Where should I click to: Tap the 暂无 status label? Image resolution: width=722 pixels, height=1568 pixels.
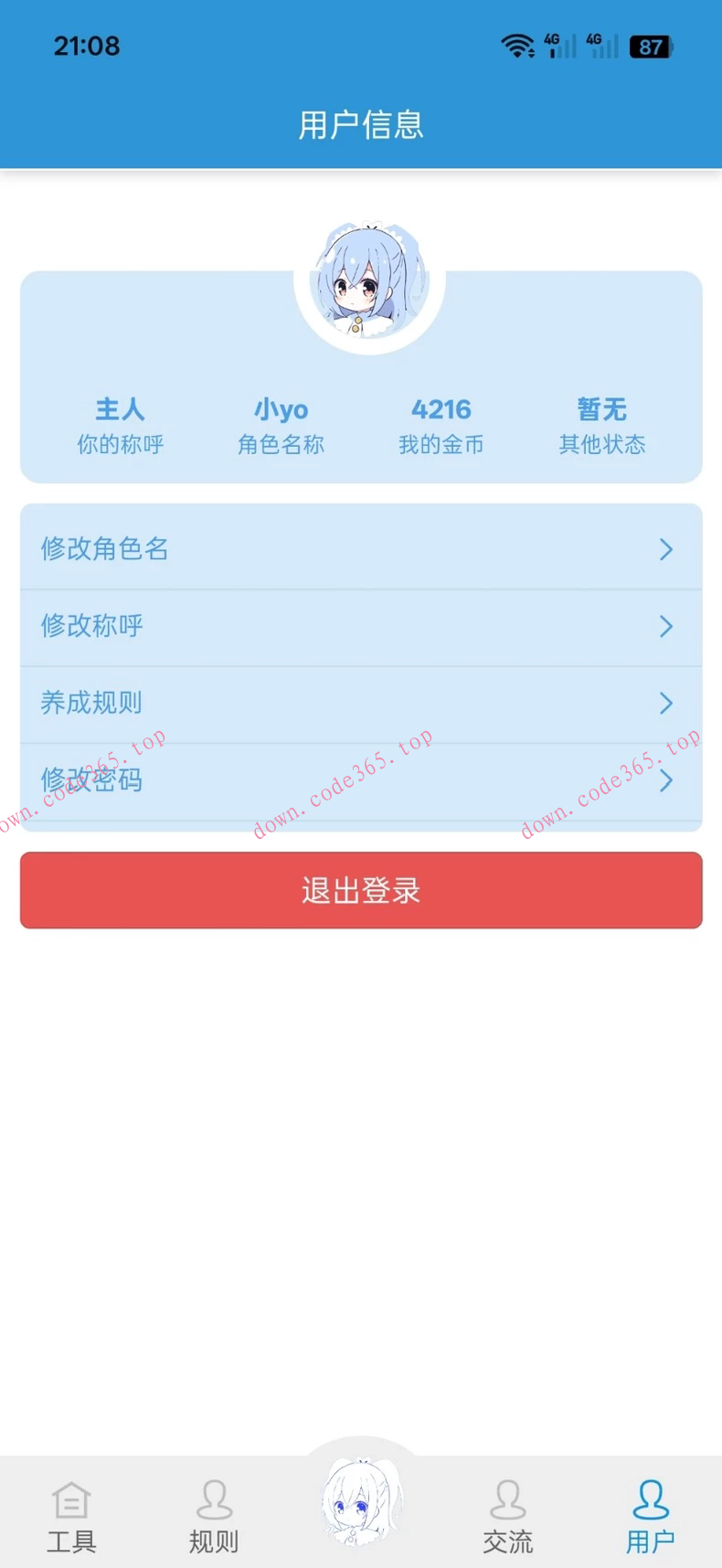point(601,410)
